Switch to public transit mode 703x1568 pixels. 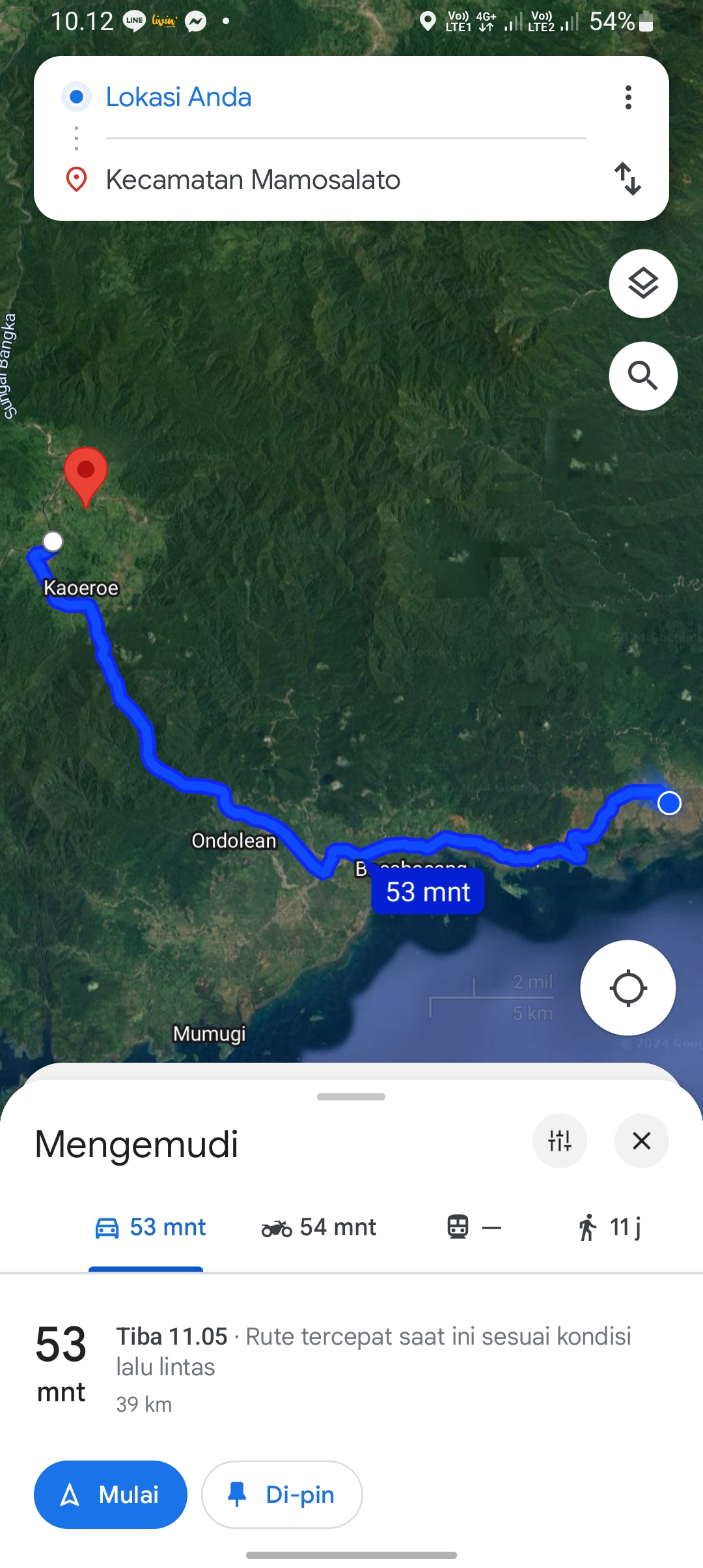coord(474,1227)
